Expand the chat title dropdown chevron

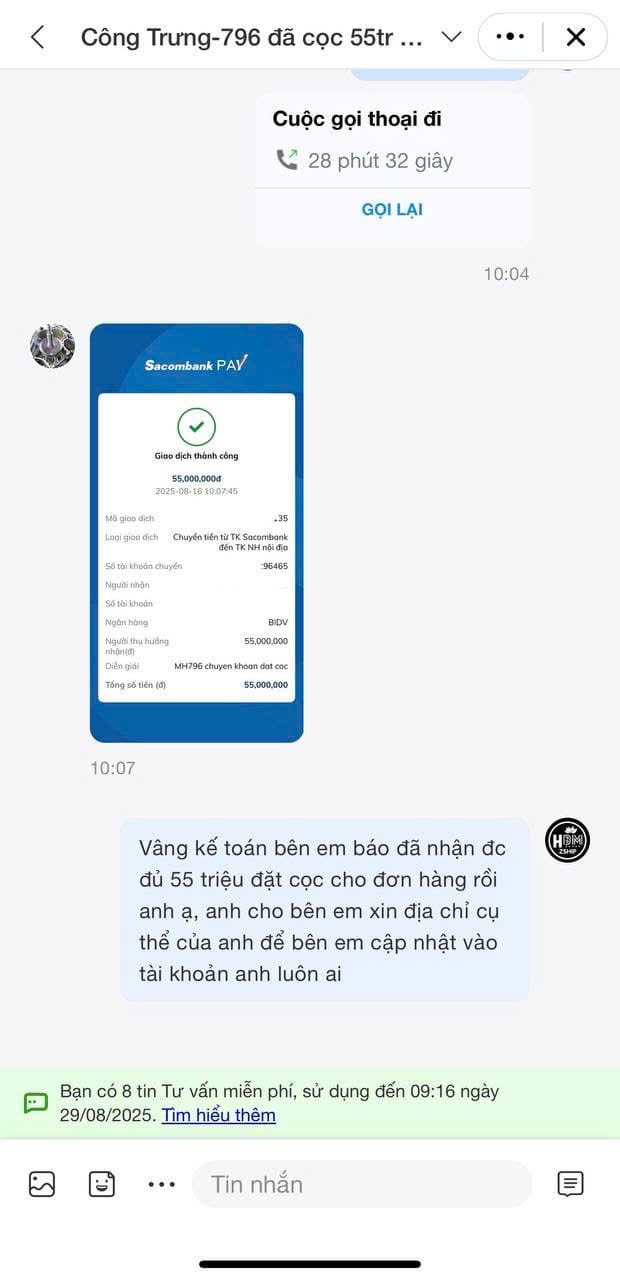click(451, 37)
